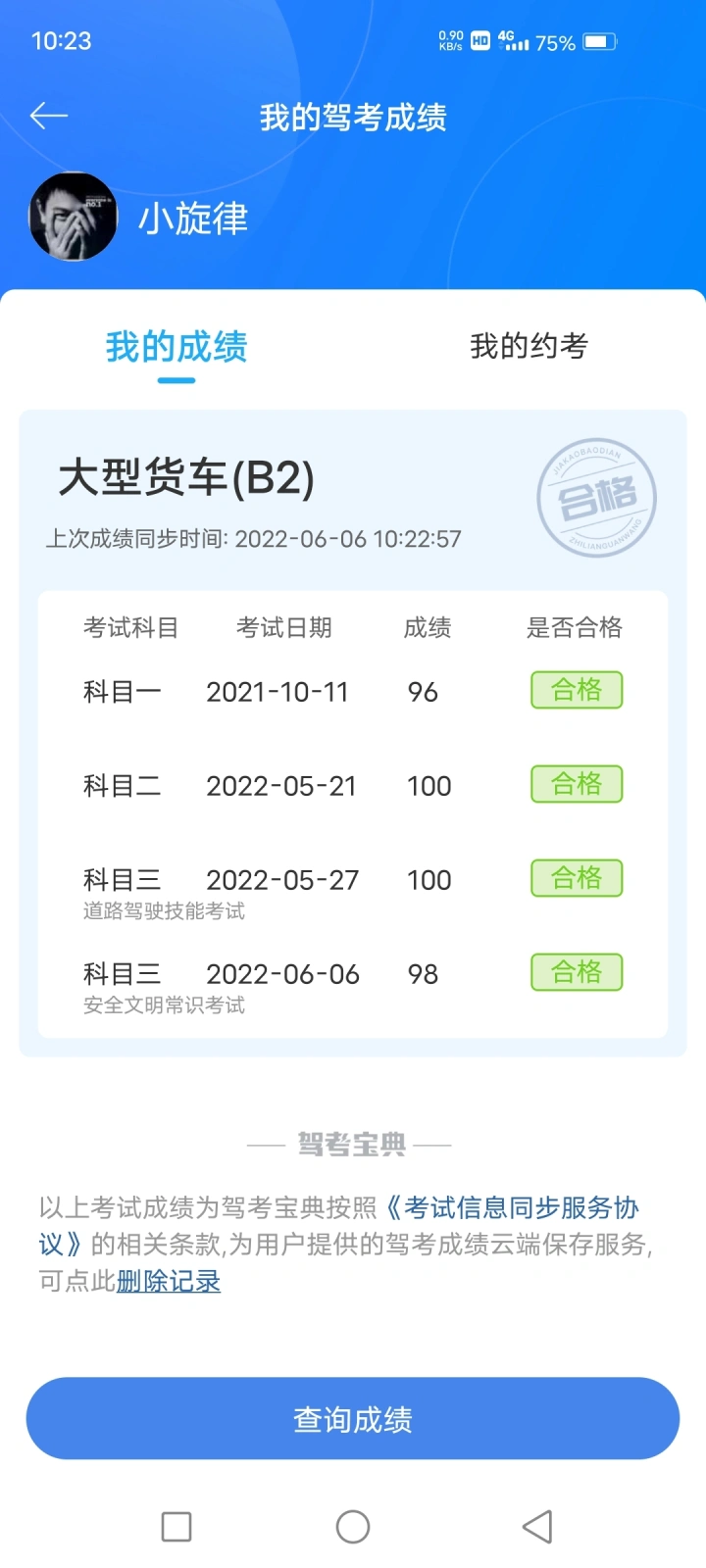Screen dimensions: 706x1568
Task: Go to home screen via navigation bar
Action: coord(353,1526)
